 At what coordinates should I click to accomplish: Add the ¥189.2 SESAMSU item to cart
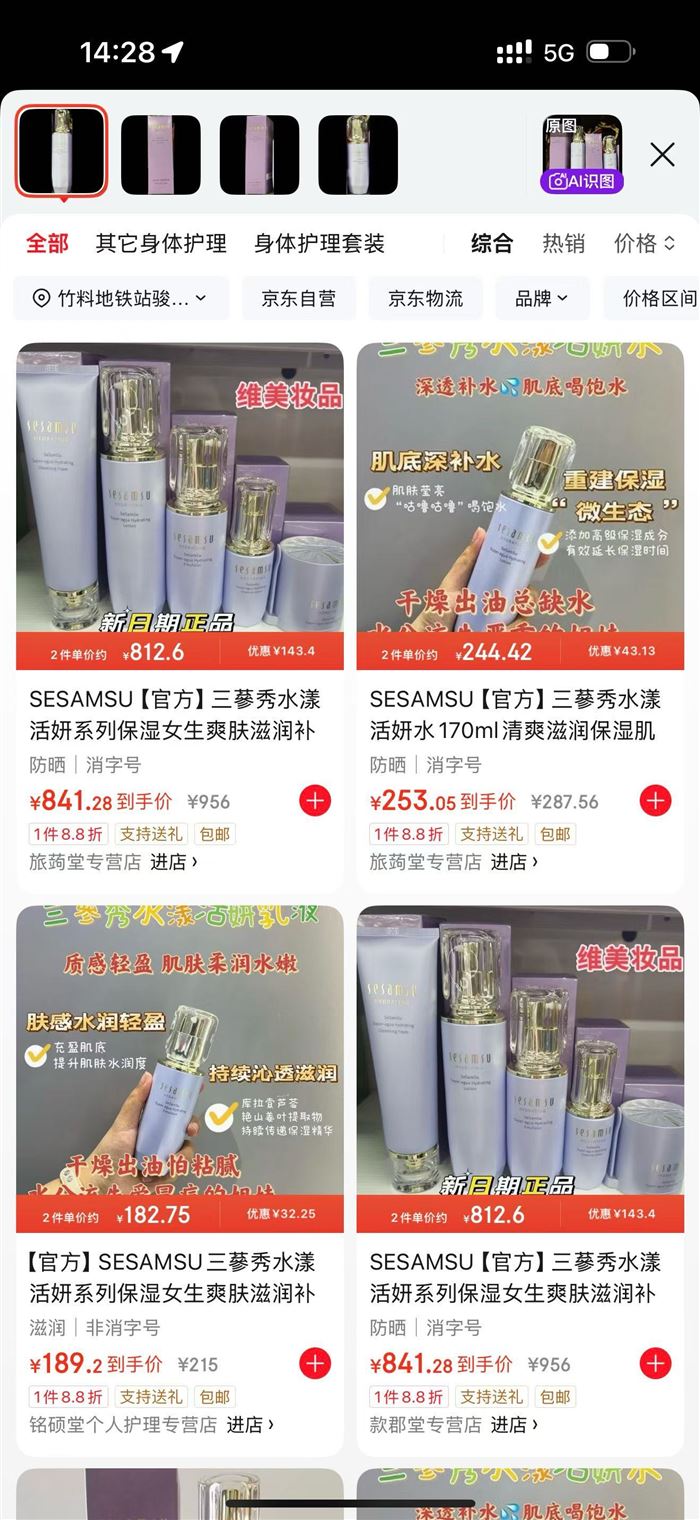[x=315, y=1364]
